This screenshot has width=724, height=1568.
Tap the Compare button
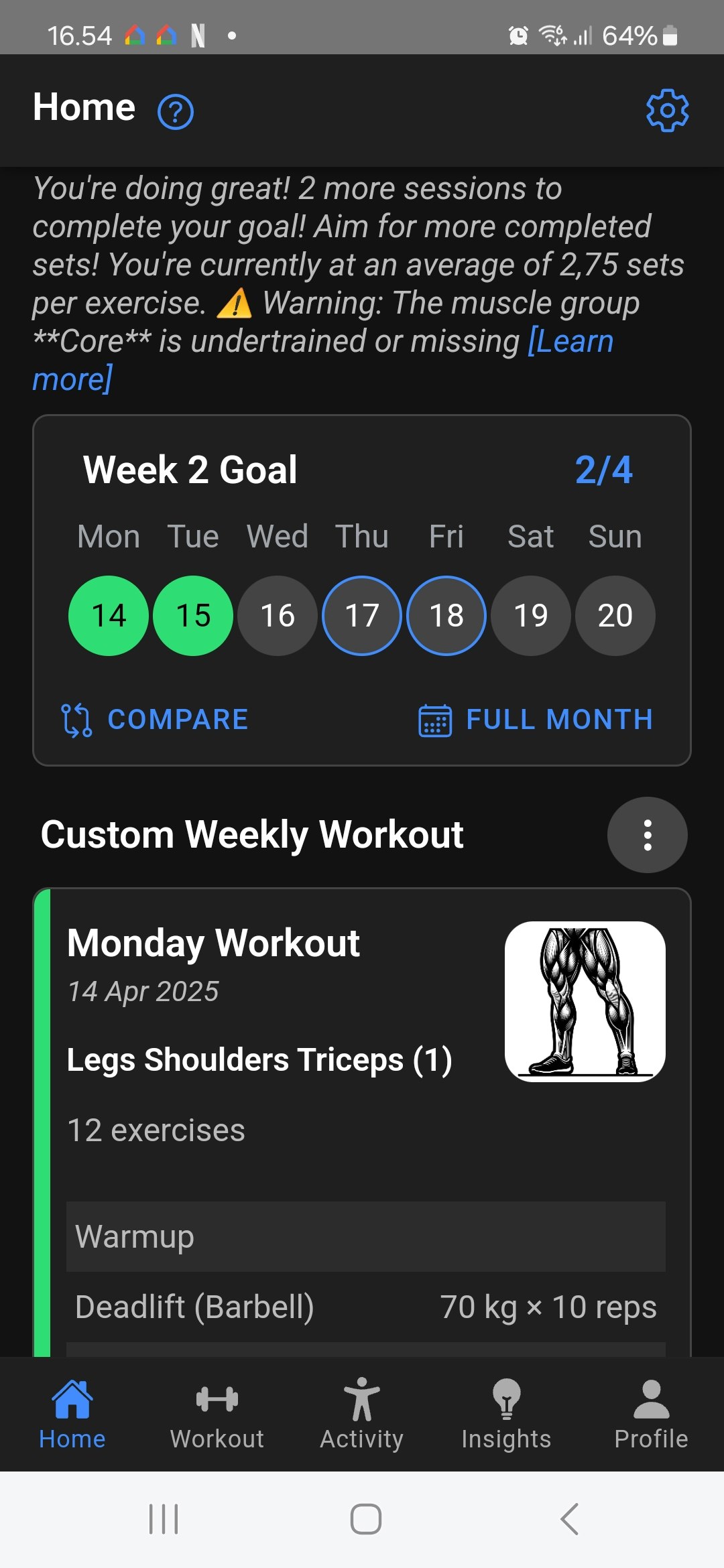coord(155,720)
